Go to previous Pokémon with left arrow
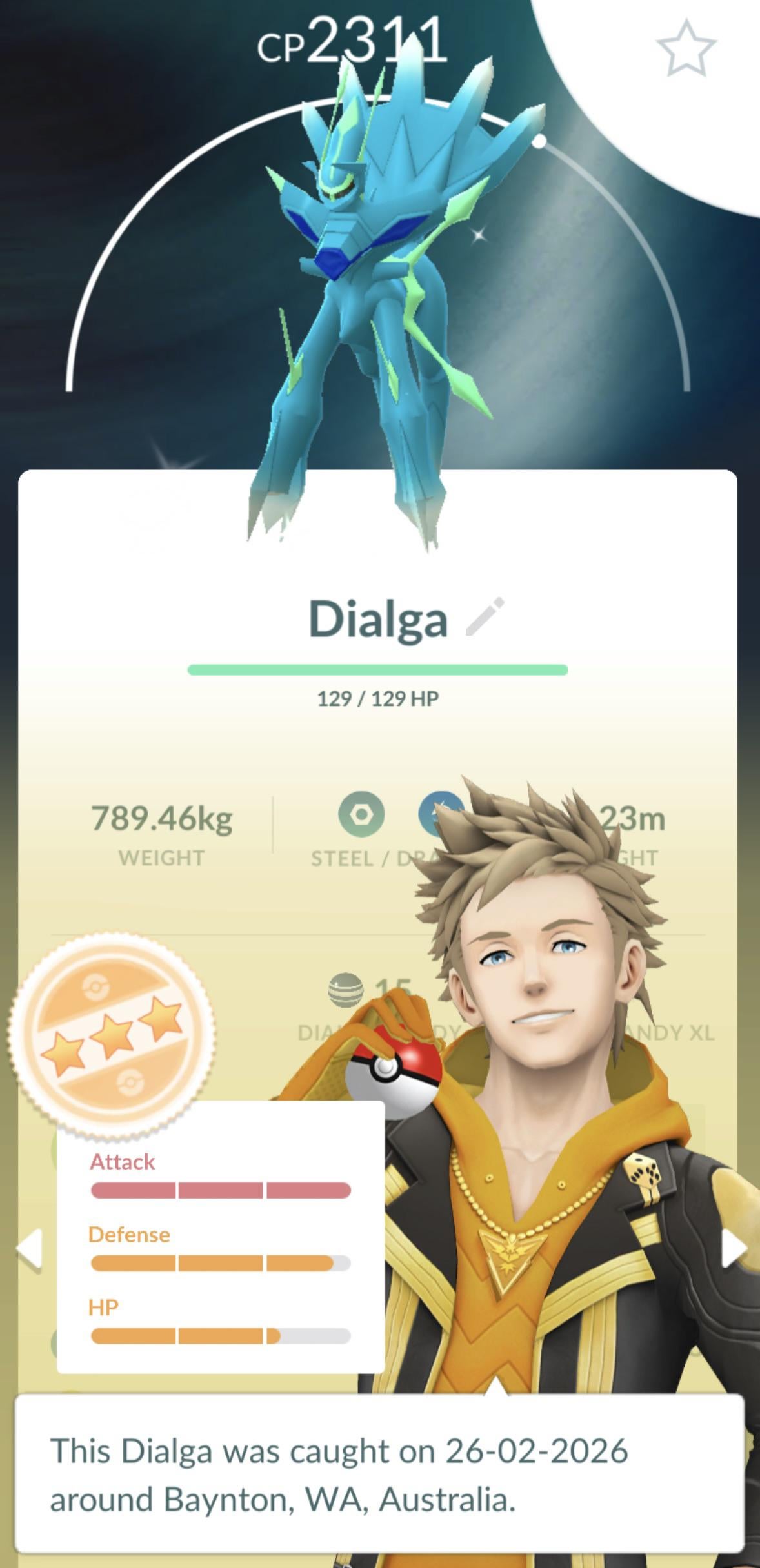This screenshot has width=760, height=1568. coord(29,1249)
